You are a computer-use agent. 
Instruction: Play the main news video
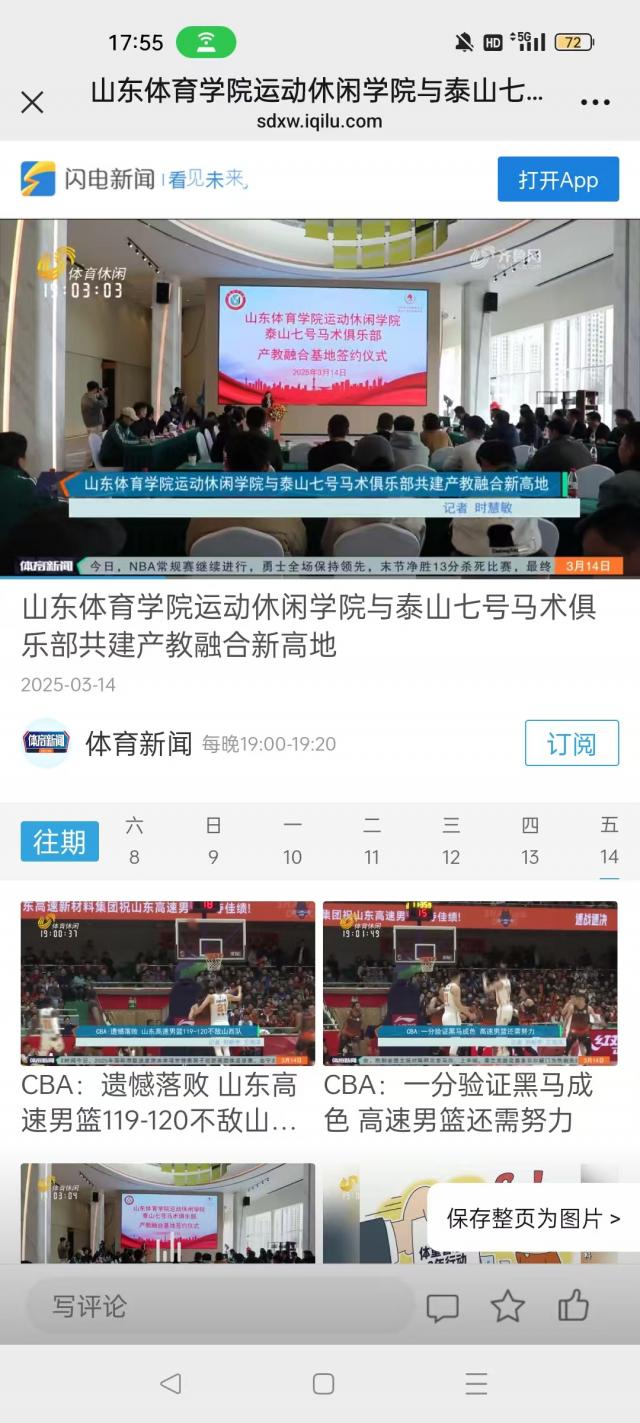click(x=320, y=398)
